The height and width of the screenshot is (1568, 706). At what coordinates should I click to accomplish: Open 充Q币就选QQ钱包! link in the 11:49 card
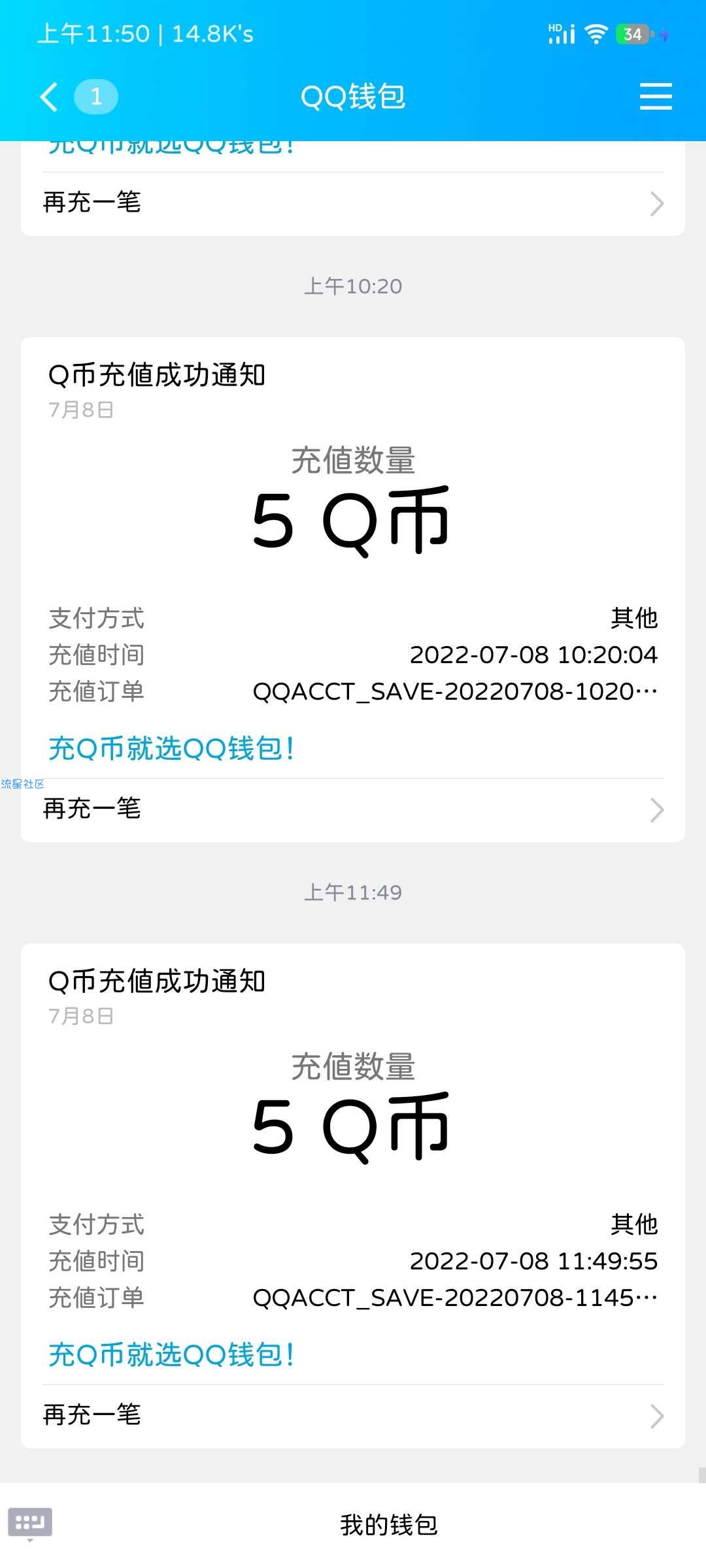[171, 1355]
